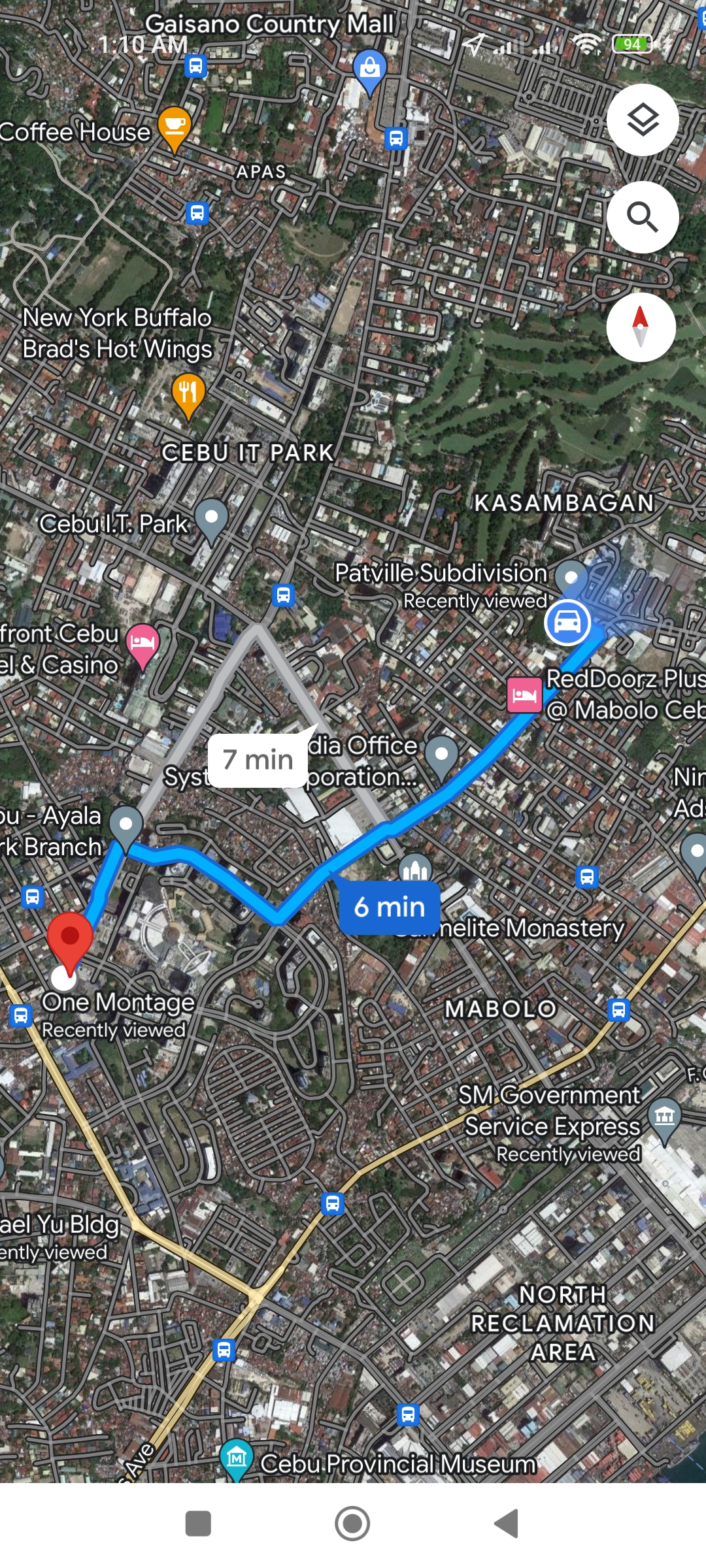Open the Cebu Provincial Museum marker
The height and width of the screenshot is (1568, 706).
[237, 1457]
